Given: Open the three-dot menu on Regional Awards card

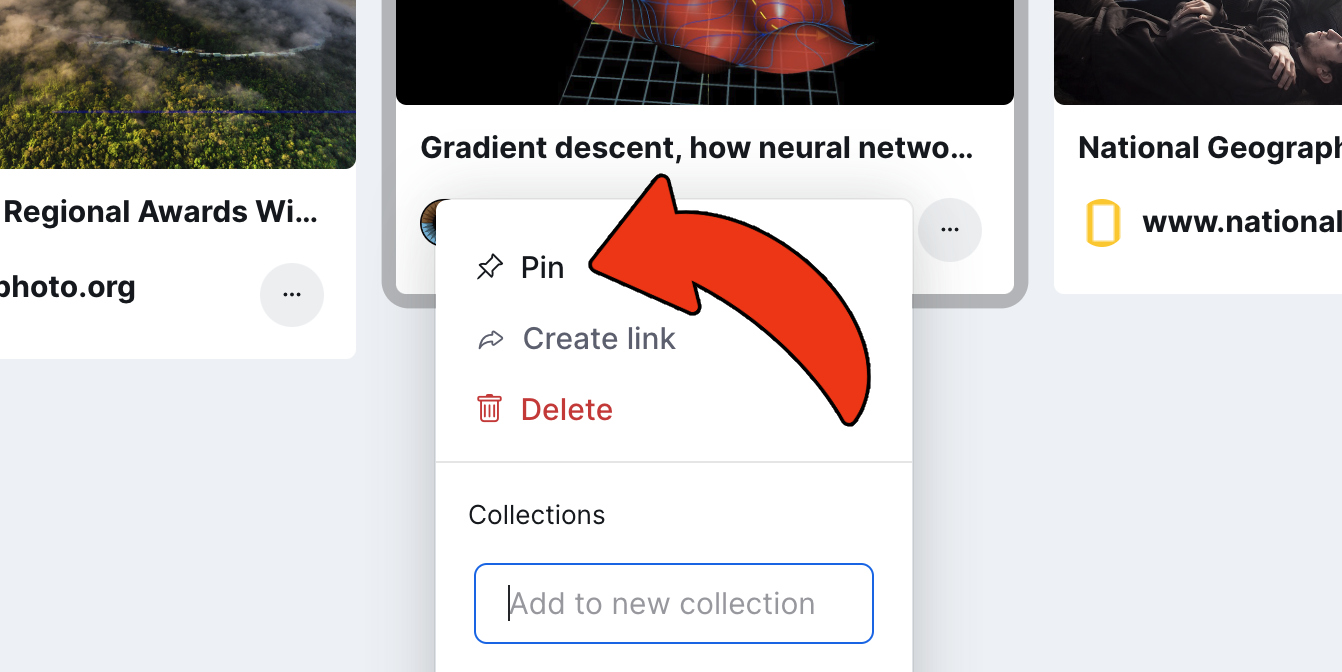Looking at the screenshot, I should point(292,295).
